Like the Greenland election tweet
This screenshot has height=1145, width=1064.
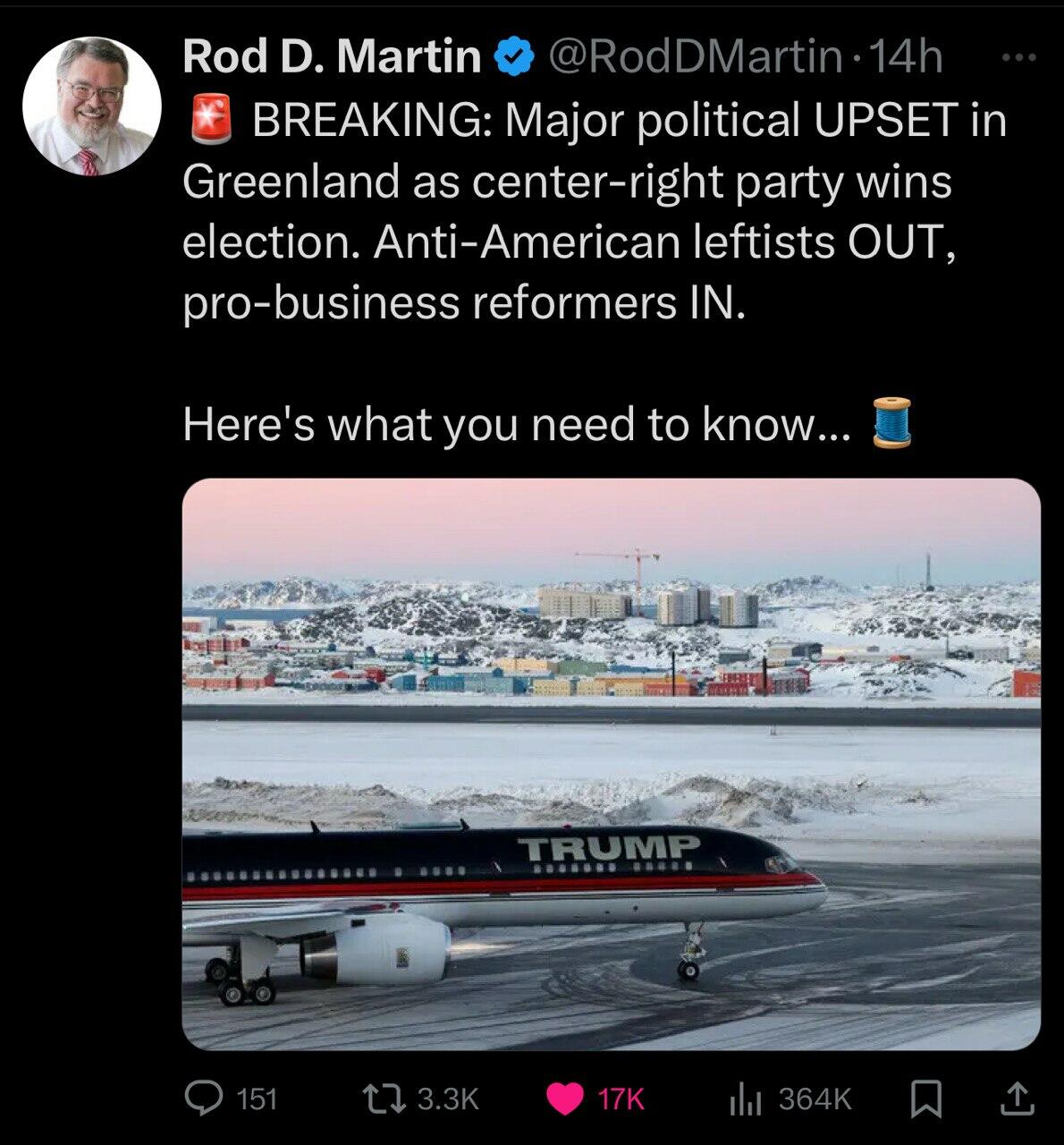tap(565, 1098)
